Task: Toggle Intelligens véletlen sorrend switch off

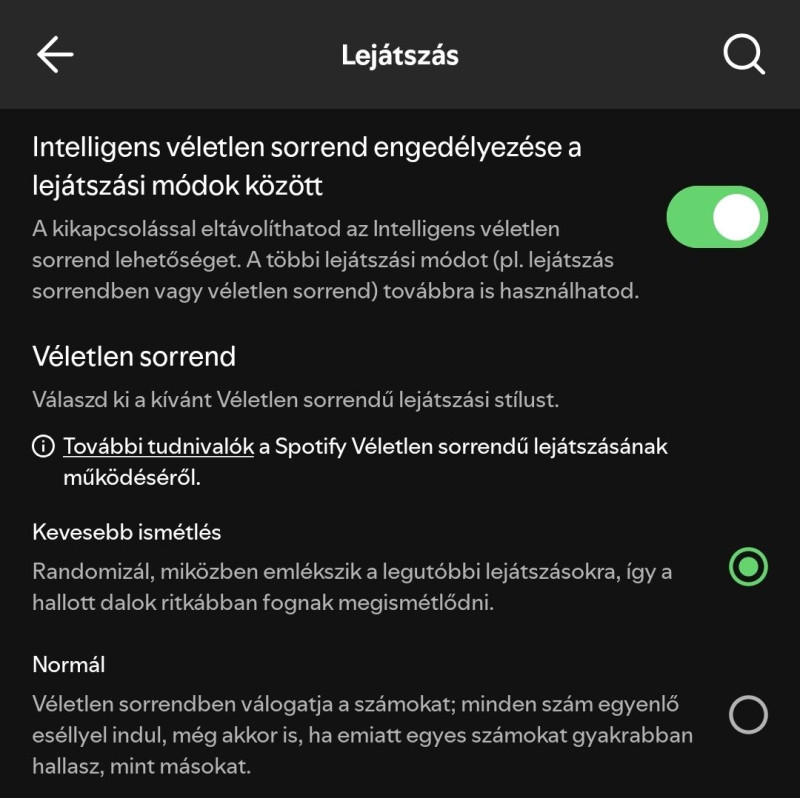Action: click(x=717, y=217)
